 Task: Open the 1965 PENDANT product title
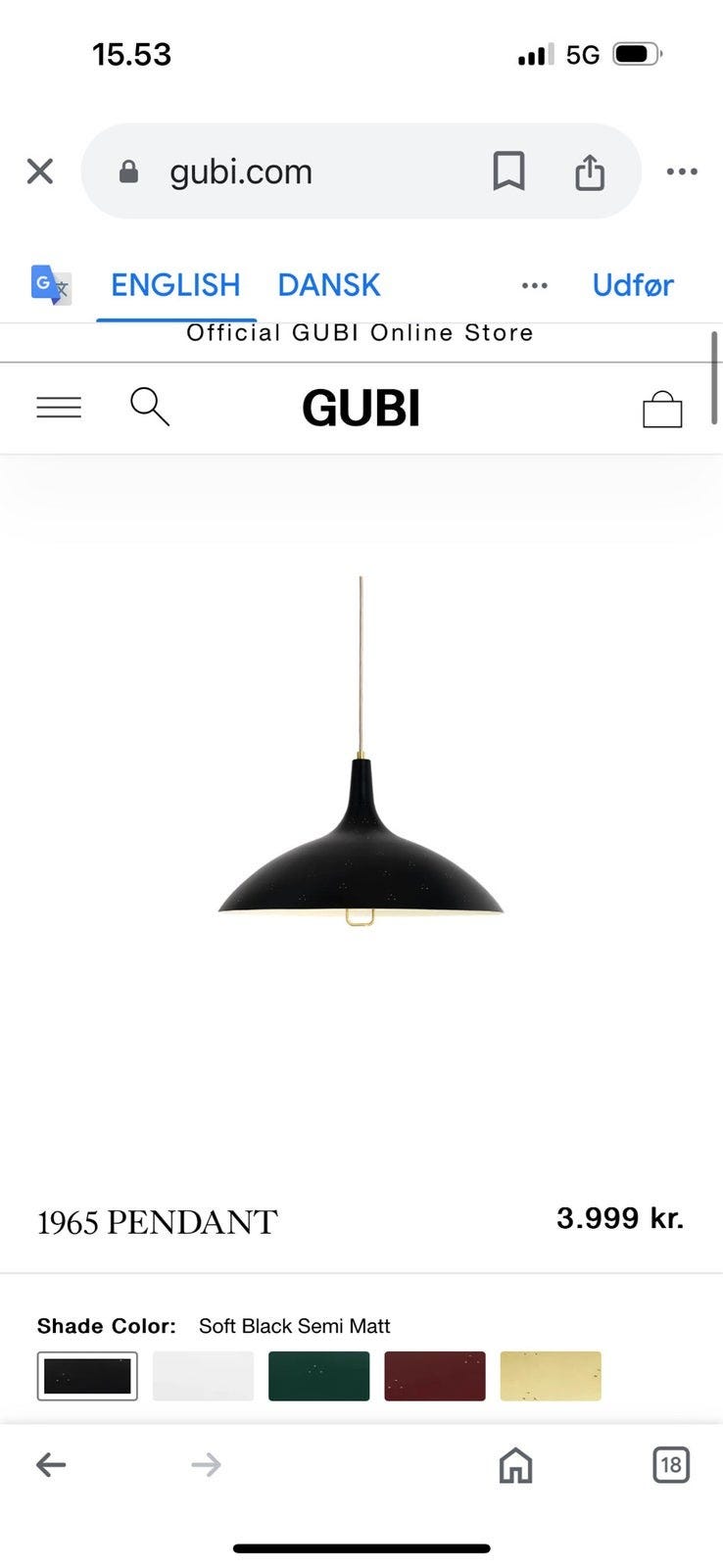pos(157,1221)
